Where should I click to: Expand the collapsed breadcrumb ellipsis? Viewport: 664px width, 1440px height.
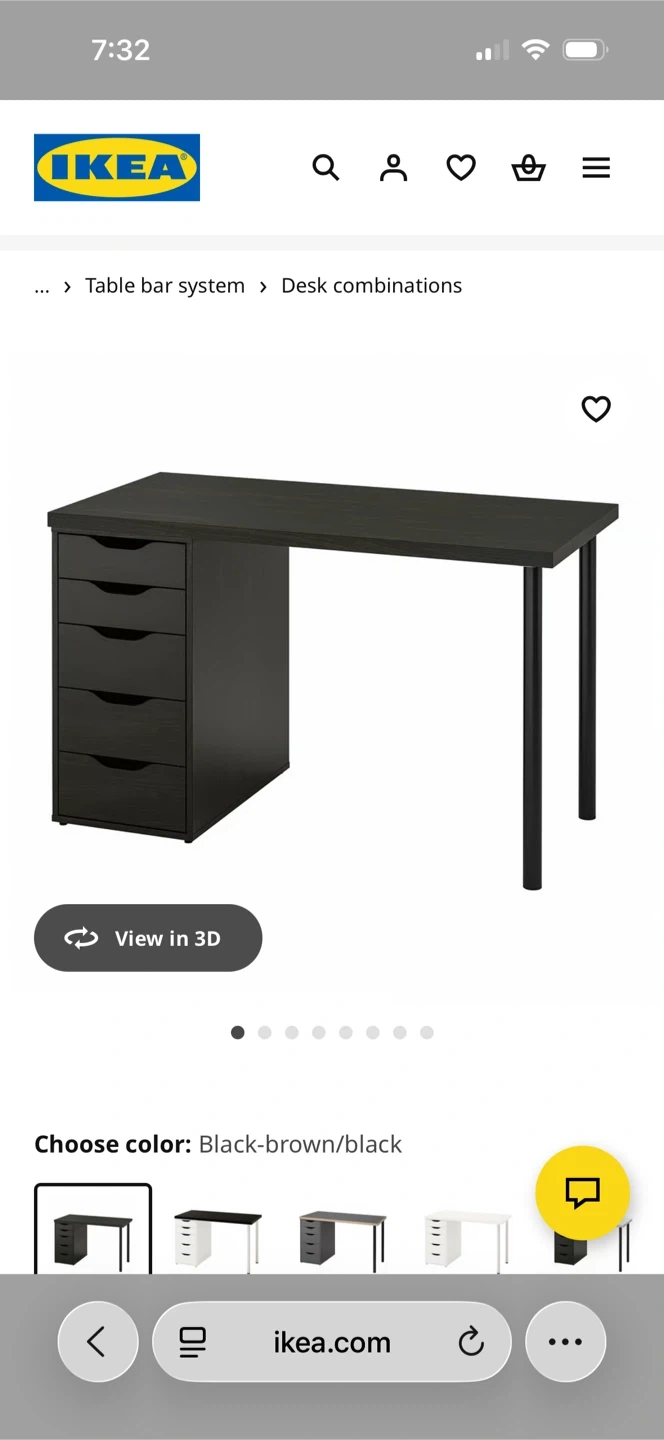tap(42, 286)
